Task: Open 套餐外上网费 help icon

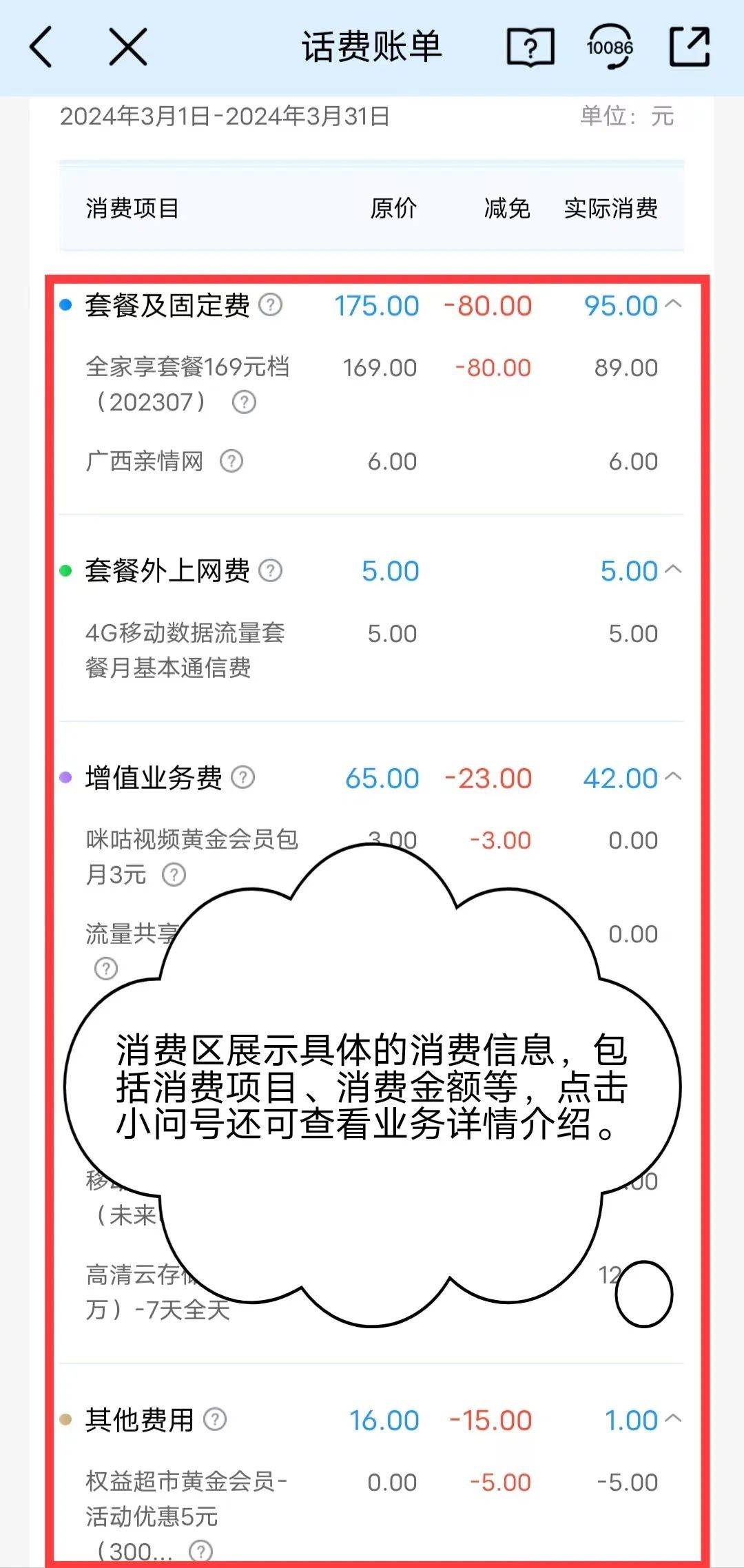Action: [x=271, y=571]
